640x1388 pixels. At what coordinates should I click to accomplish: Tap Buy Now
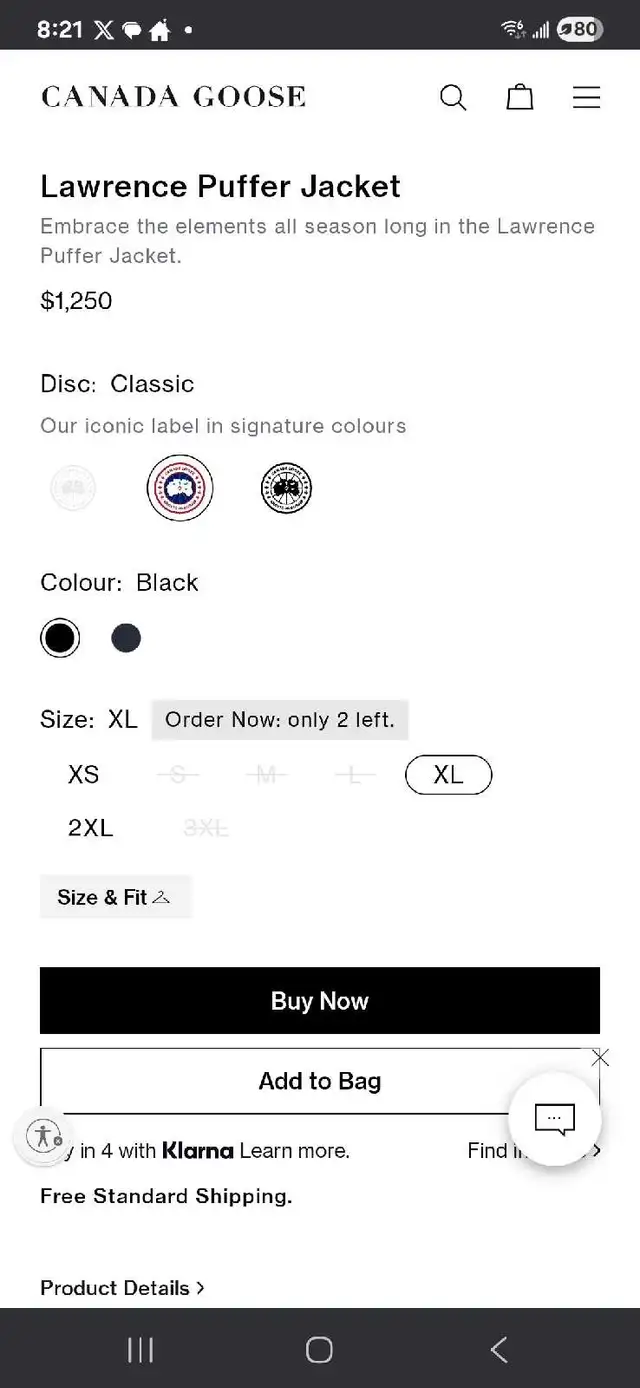(320, 1001)
